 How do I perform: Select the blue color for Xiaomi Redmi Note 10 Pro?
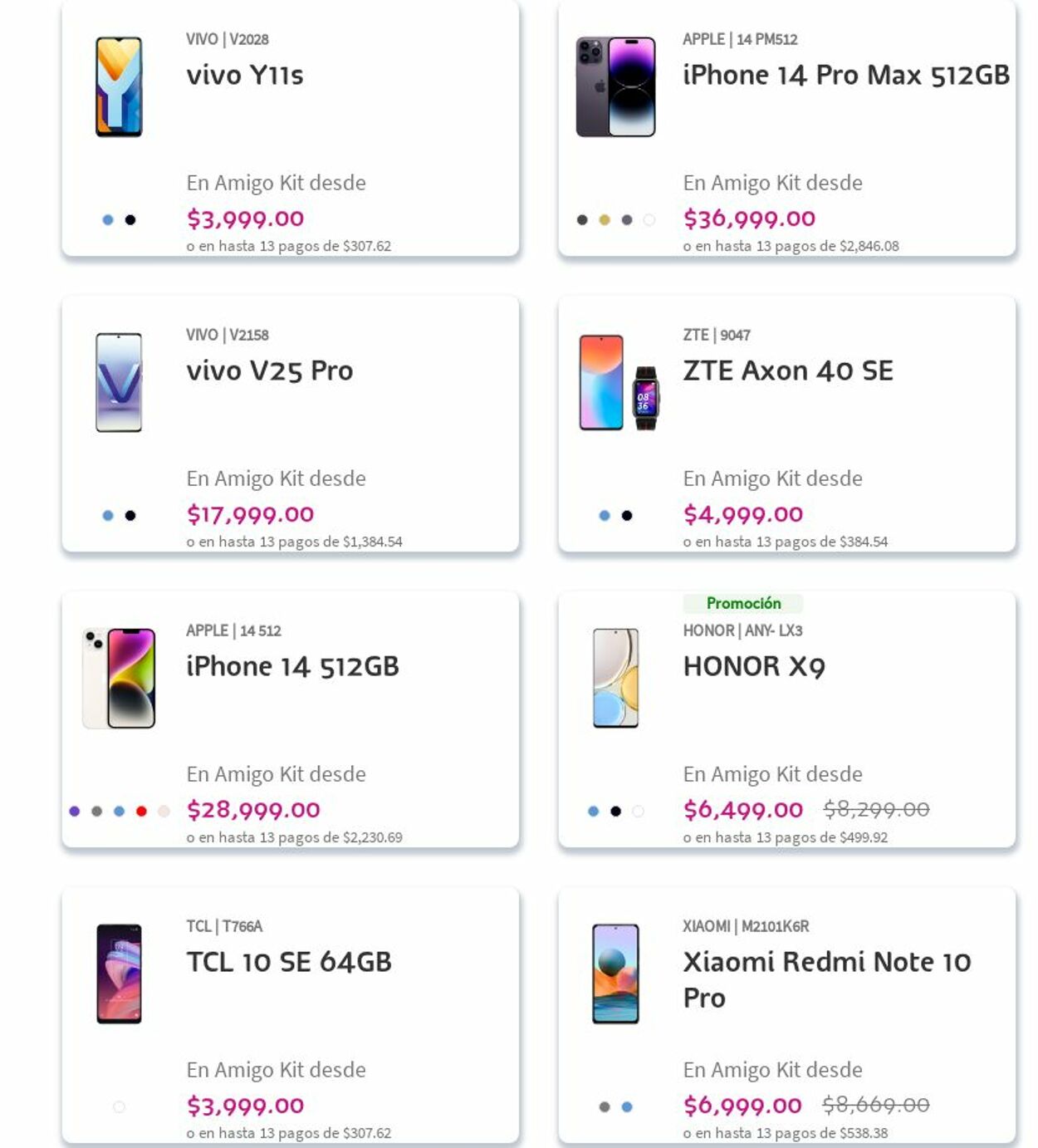click(x=627, y=1107)
